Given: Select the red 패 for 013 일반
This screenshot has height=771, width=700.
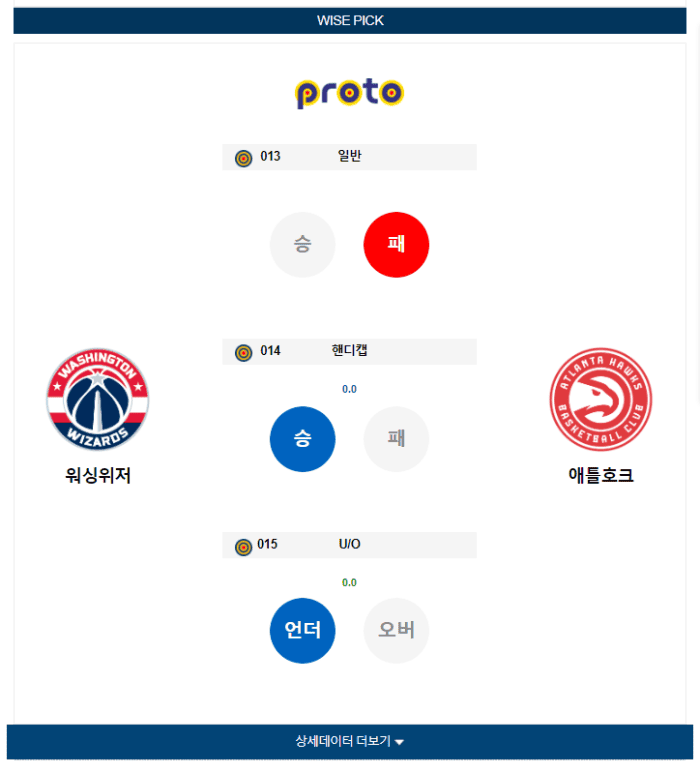Looking at the screenshot, I should pyautogui.click(x=396, y=244).
